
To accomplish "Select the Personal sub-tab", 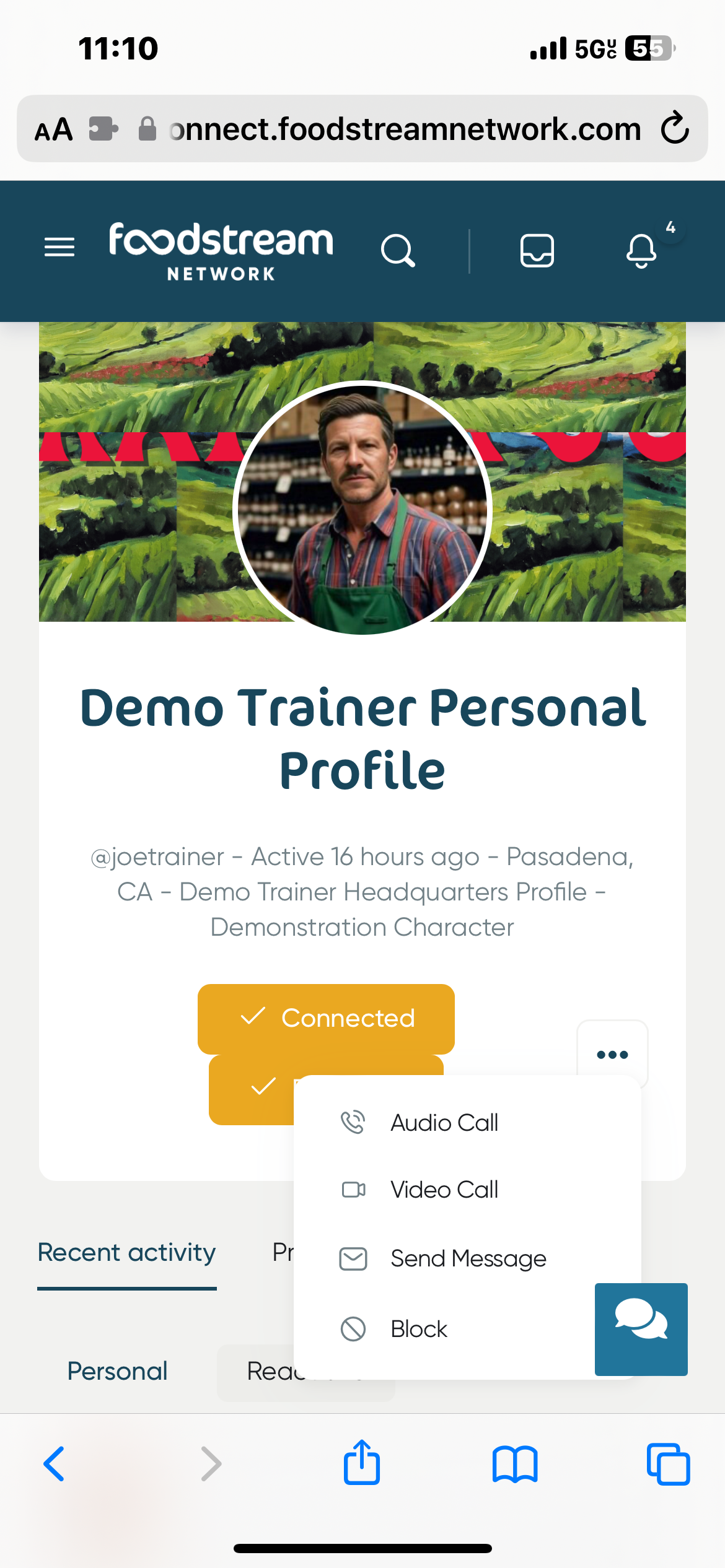I will 117,1372.
